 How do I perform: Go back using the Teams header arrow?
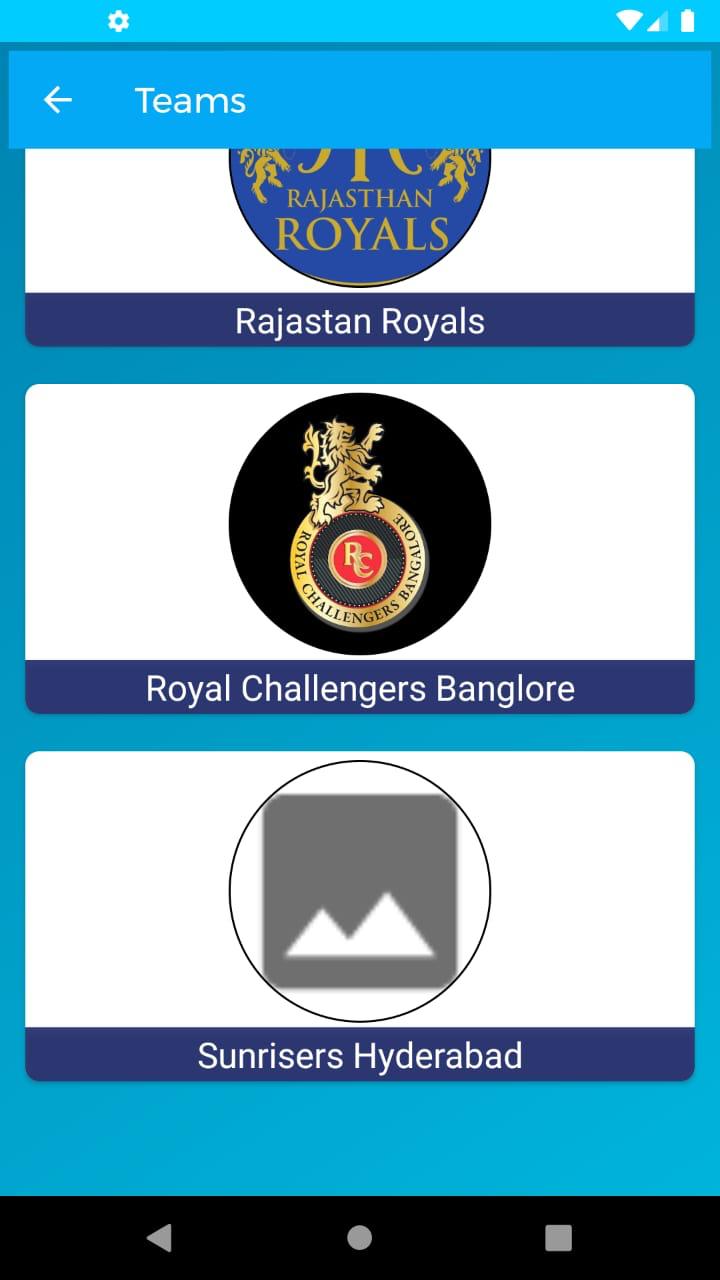click(58, 100)
